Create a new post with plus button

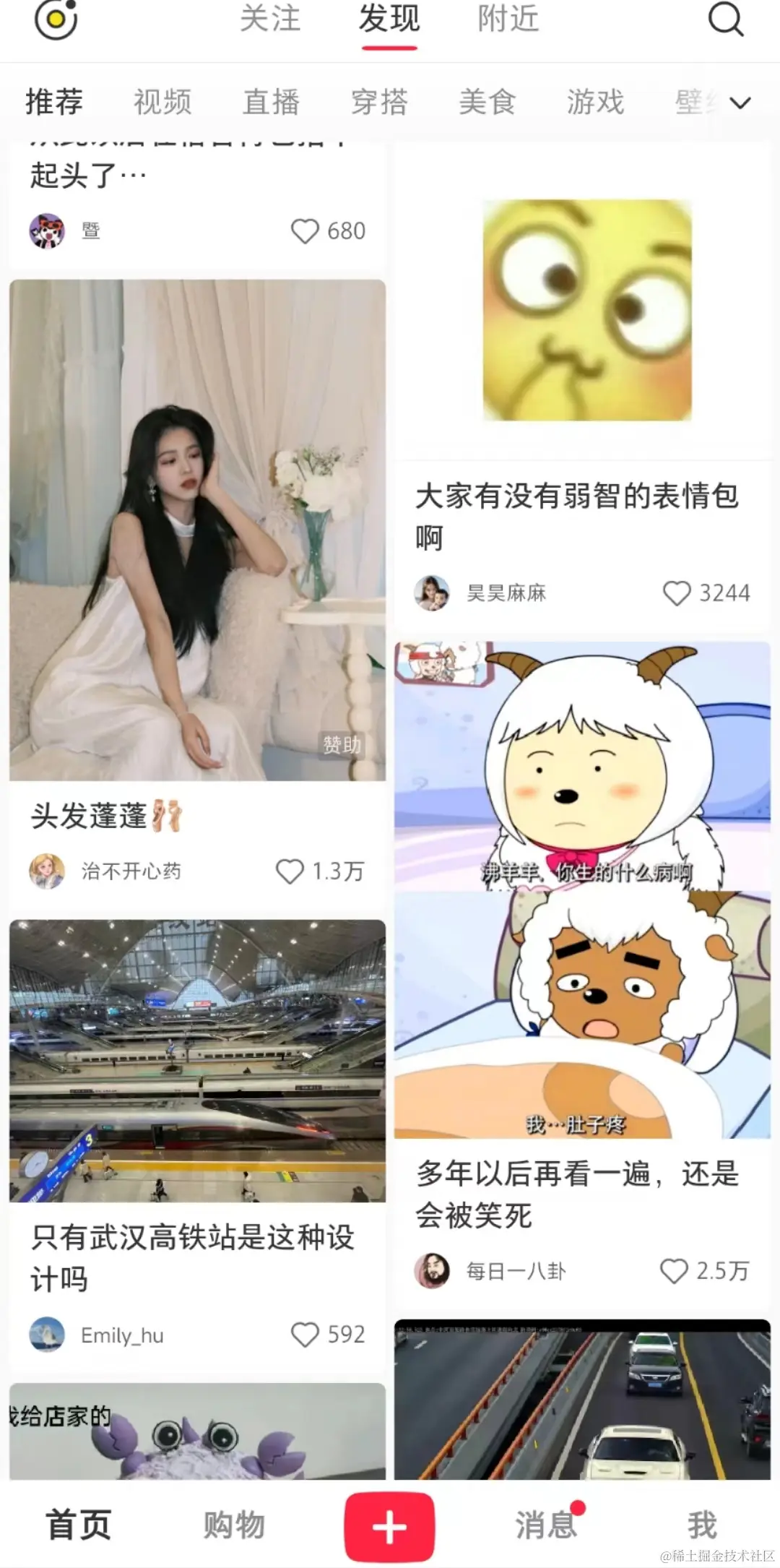click(389, 1527)
